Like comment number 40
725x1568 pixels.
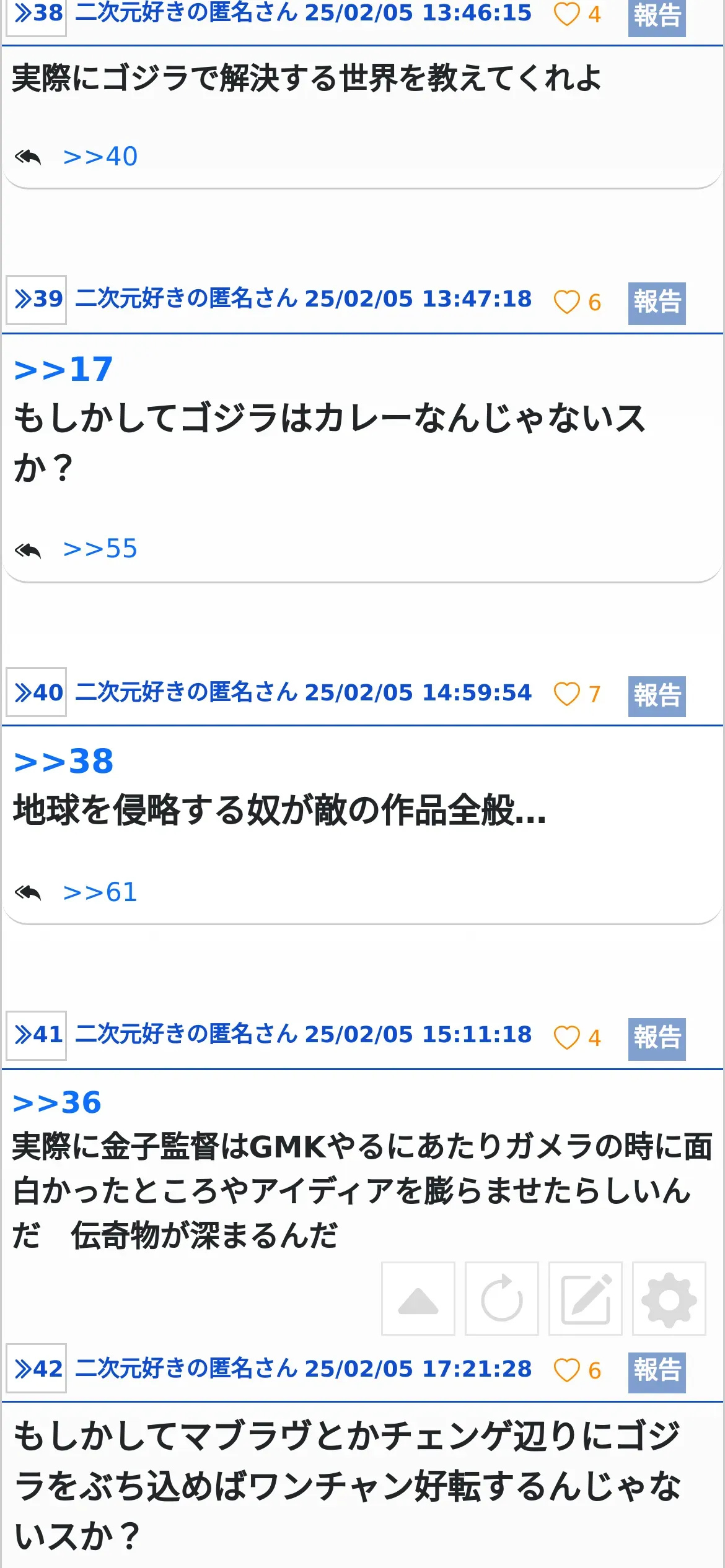[x=566, y=694]
